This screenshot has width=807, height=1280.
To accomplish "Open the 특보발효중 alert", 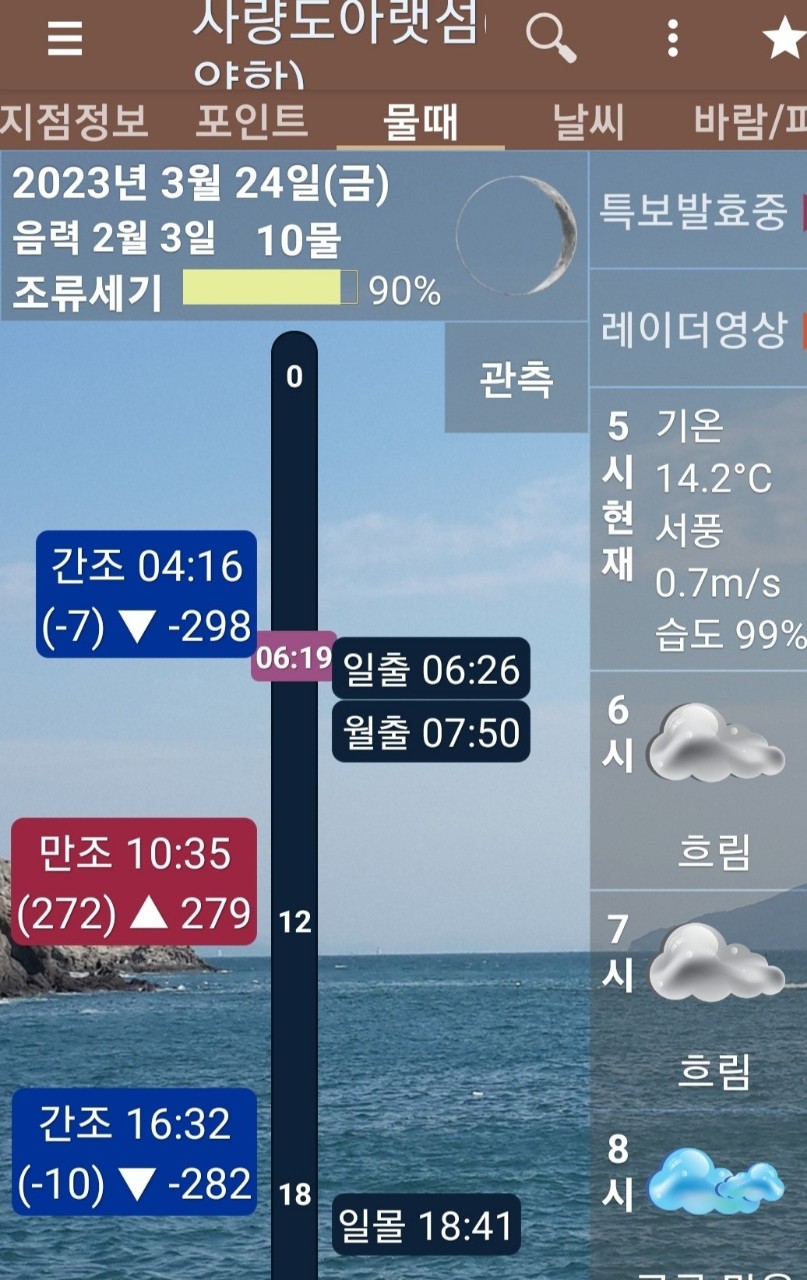I will pos(698,211).
